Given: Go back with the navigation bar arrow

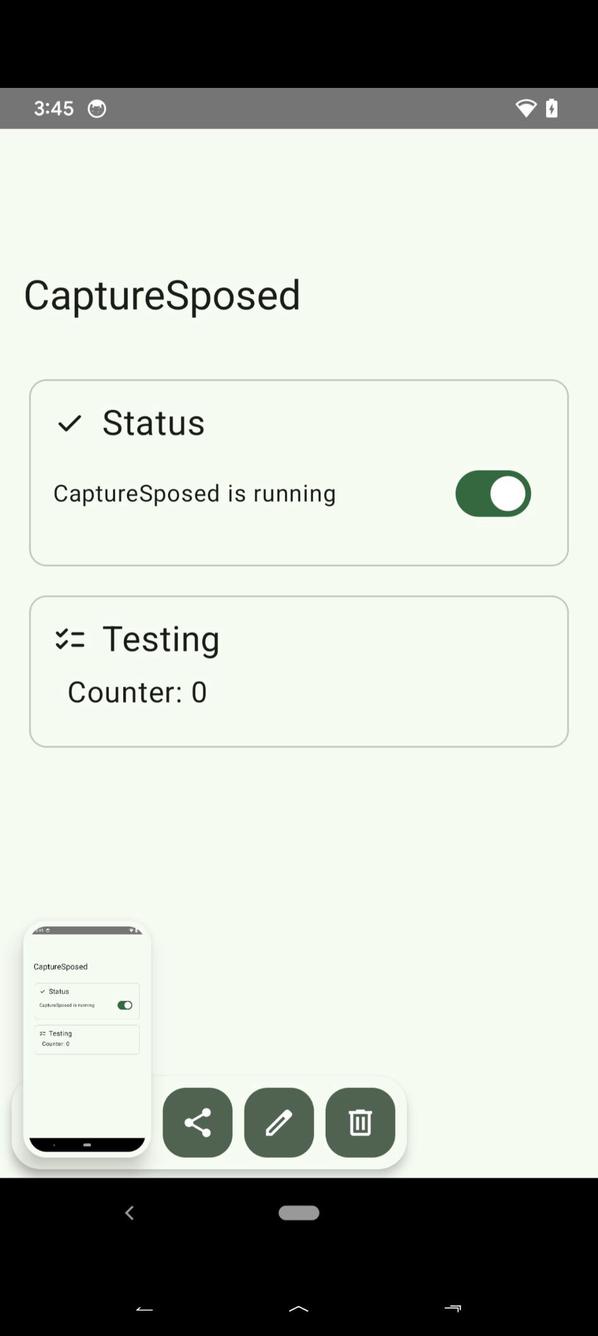Looking at the screenshot, I should tap(129, 1213).
